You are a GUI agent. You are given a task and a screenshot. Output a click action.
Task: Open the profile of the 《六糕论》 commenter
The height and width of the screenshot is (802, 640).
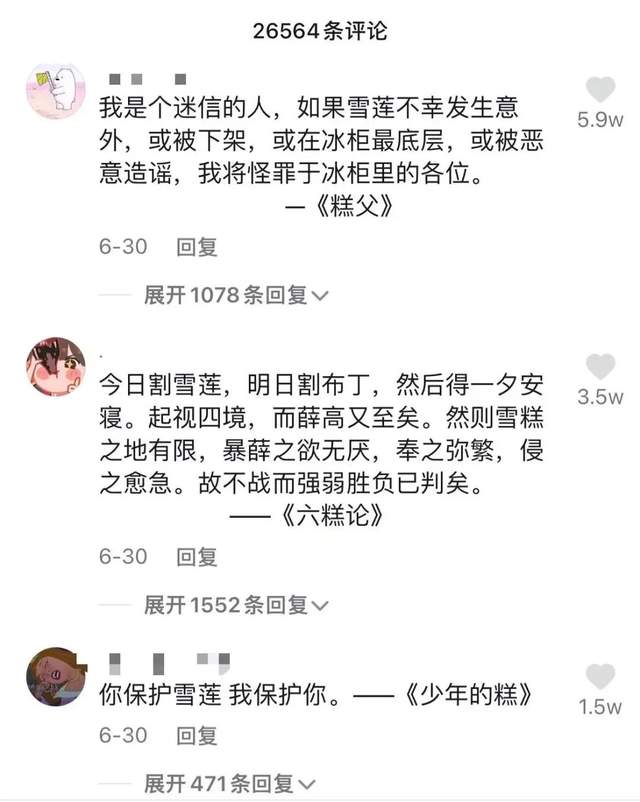55,367
